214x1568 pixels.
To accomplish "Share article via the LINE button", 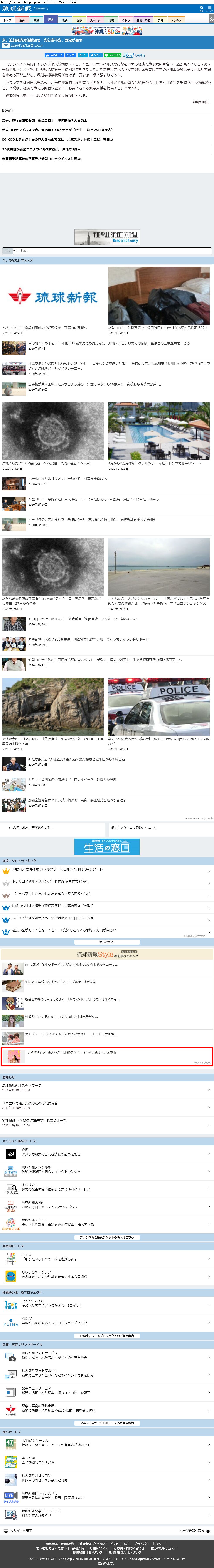I will tap(113, 55).
